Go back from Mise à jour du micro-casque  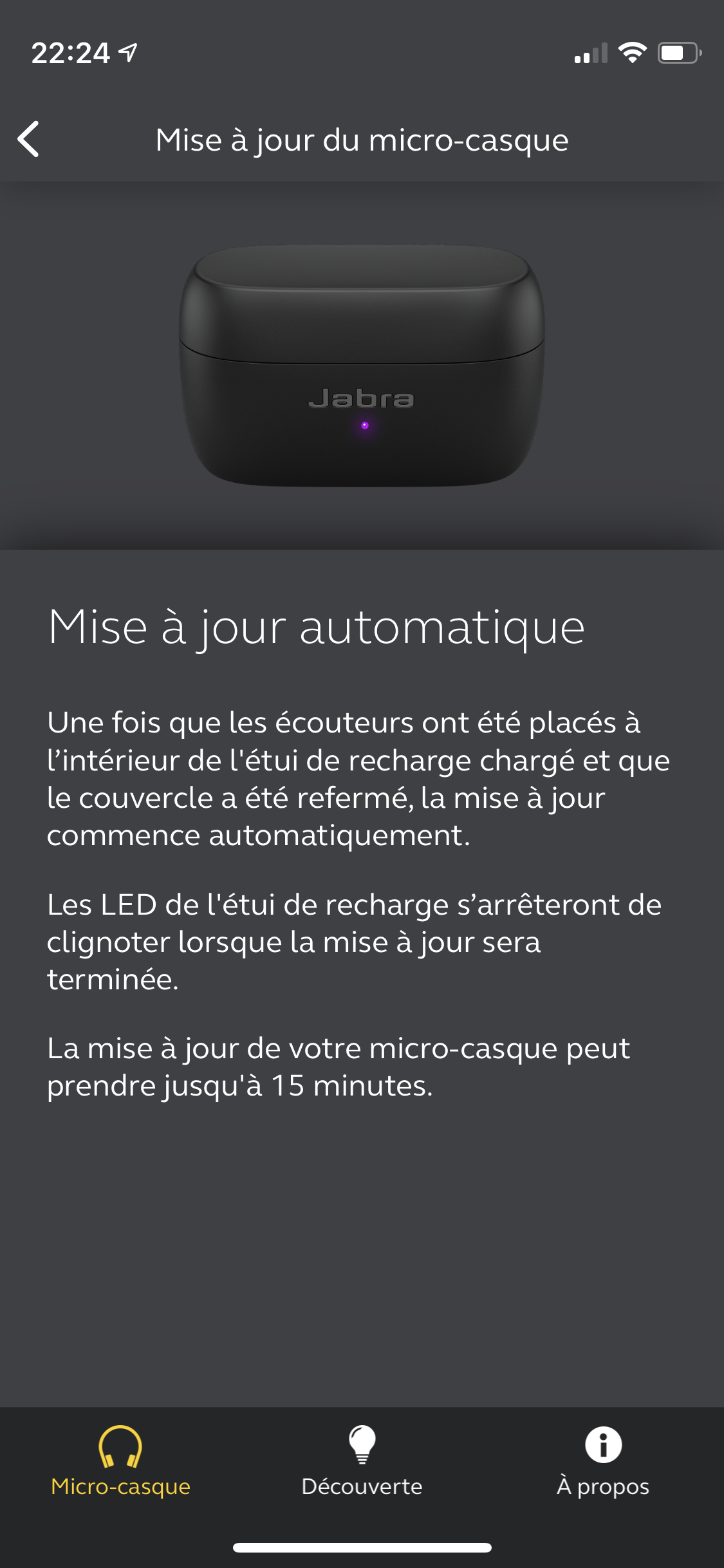29,139
